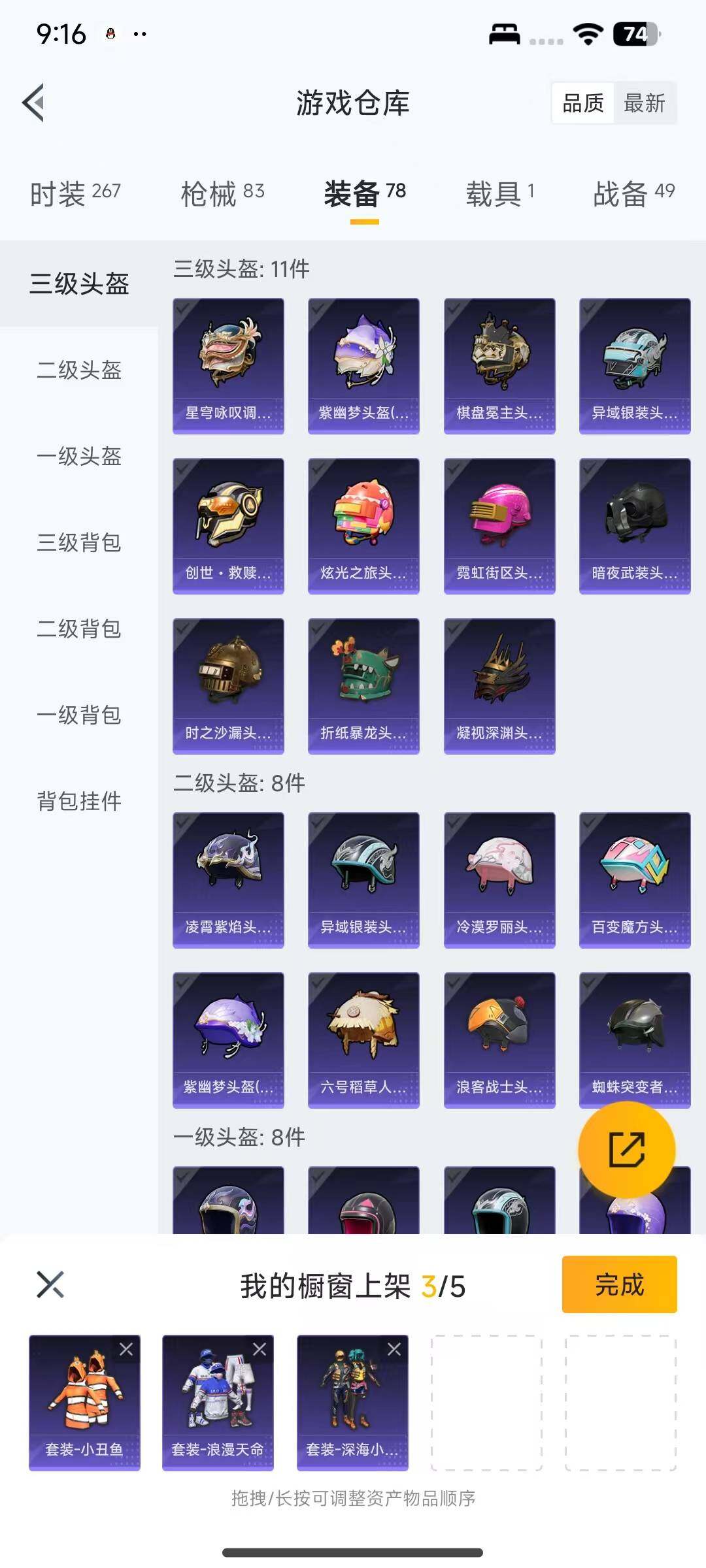Pick the 炫光之旅 helmet
The height and width of the screenshot is (1568, 706).
pyautogui.click(x=363, y=526)
